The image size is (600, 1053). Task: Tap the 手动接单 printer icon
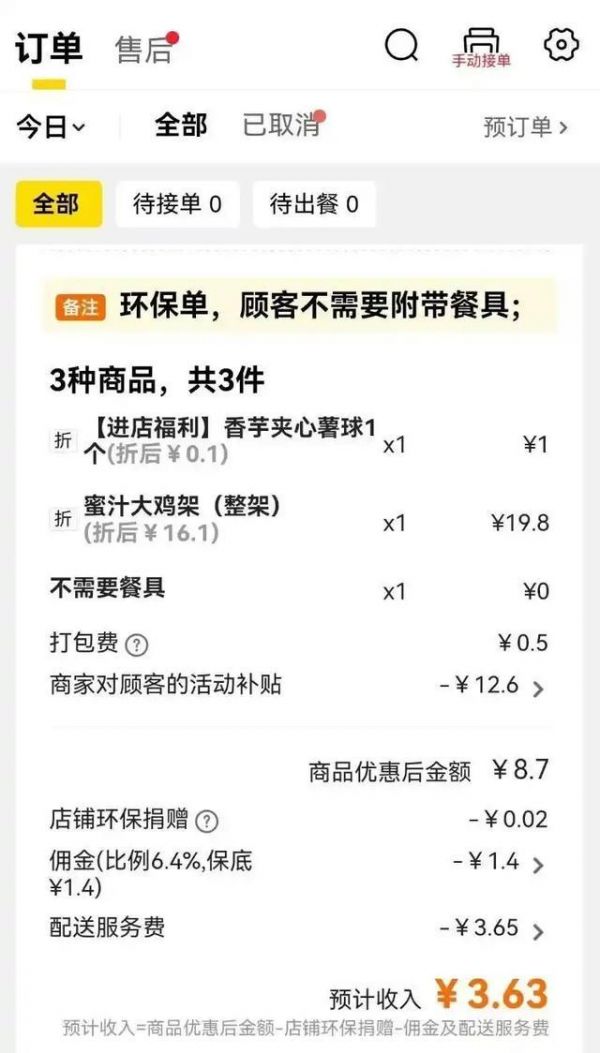click(482, 46)
